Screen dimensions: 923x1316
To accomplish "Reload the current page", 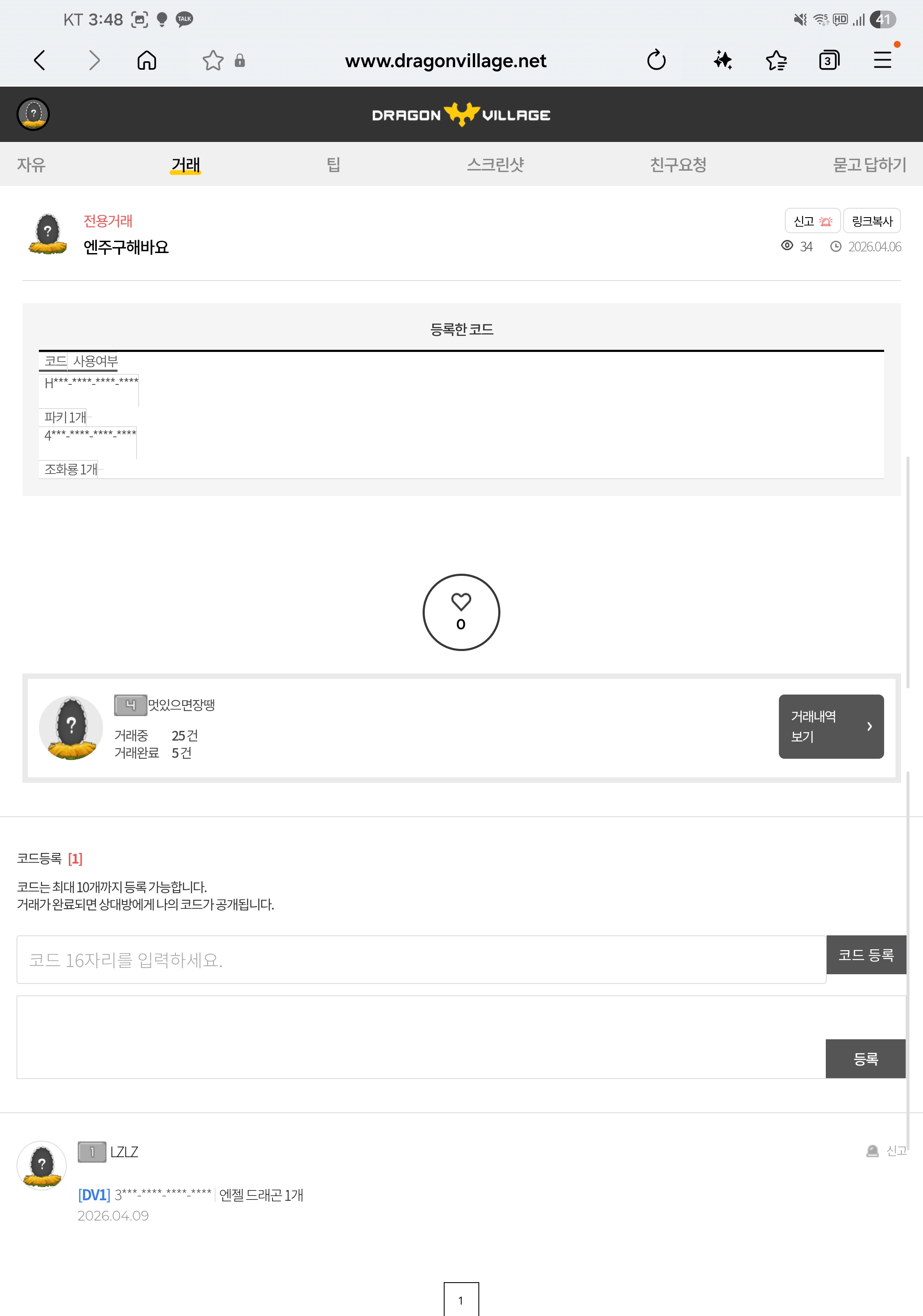I will (x=656, y=60).
